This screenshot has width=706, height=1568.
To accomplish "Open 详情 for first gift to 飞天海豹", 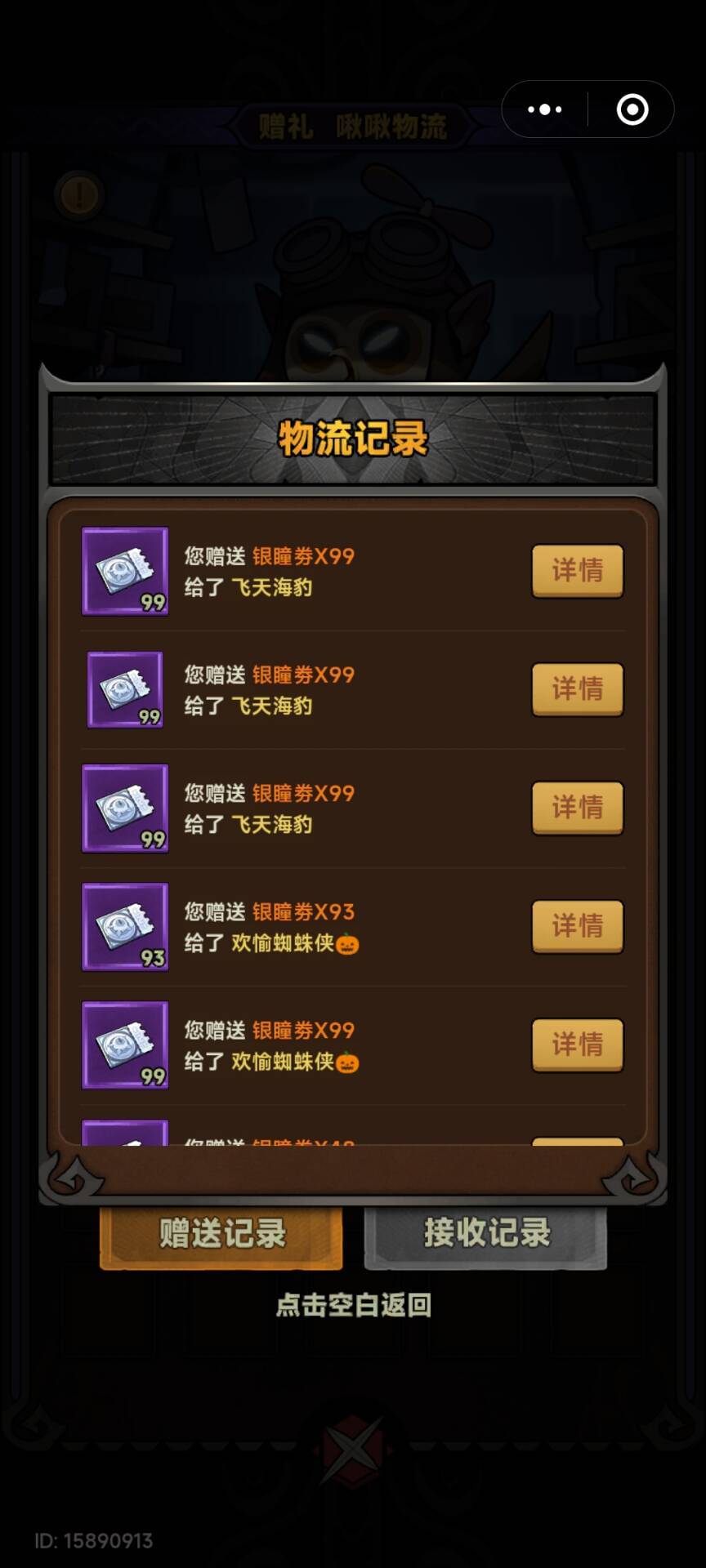I will coord(578,571).
